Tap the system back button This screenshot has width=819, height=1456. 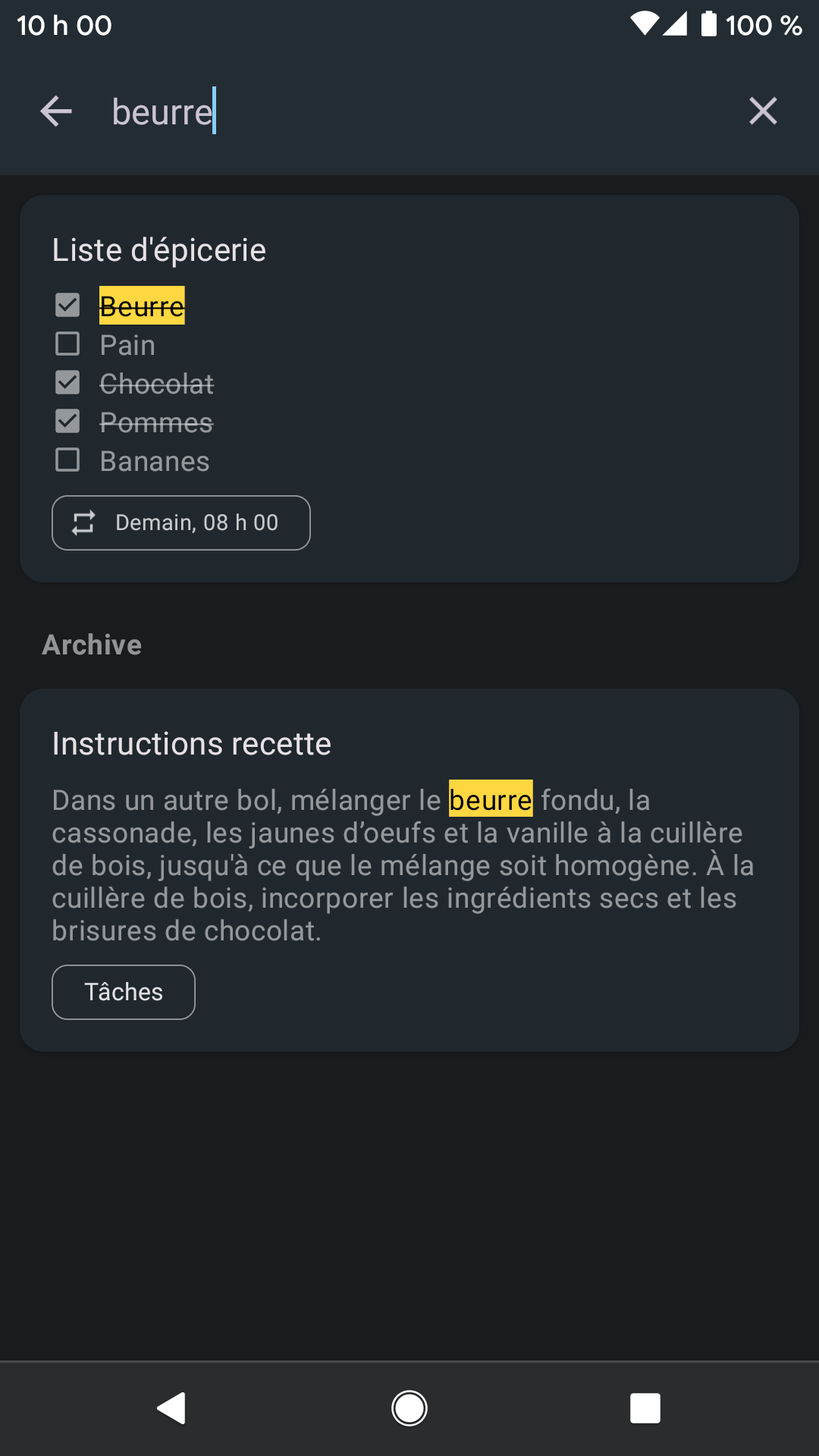coord(173,1408)
